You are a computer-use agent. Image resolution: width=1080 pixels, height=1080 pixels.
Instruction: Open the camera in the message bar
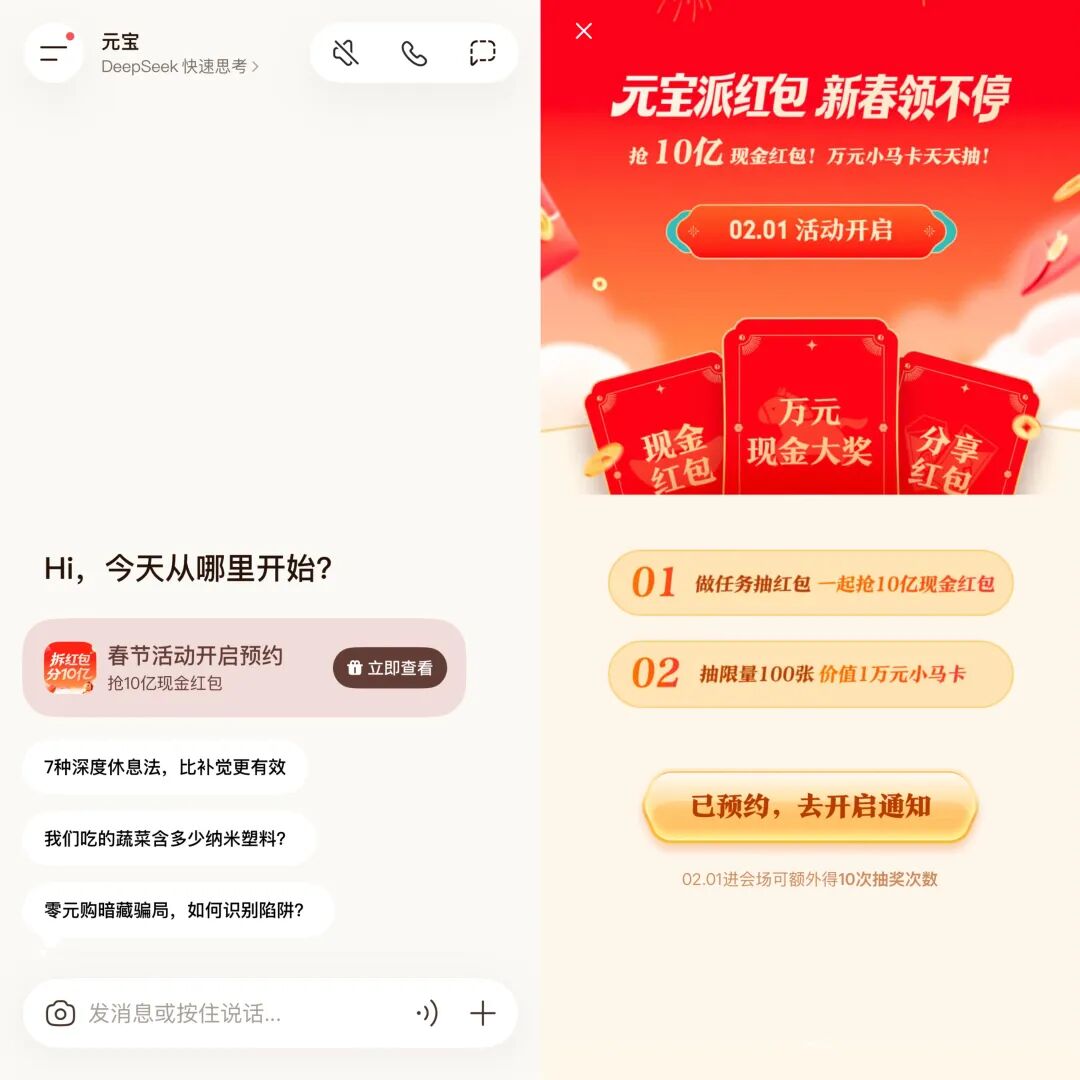[61, 1013]
